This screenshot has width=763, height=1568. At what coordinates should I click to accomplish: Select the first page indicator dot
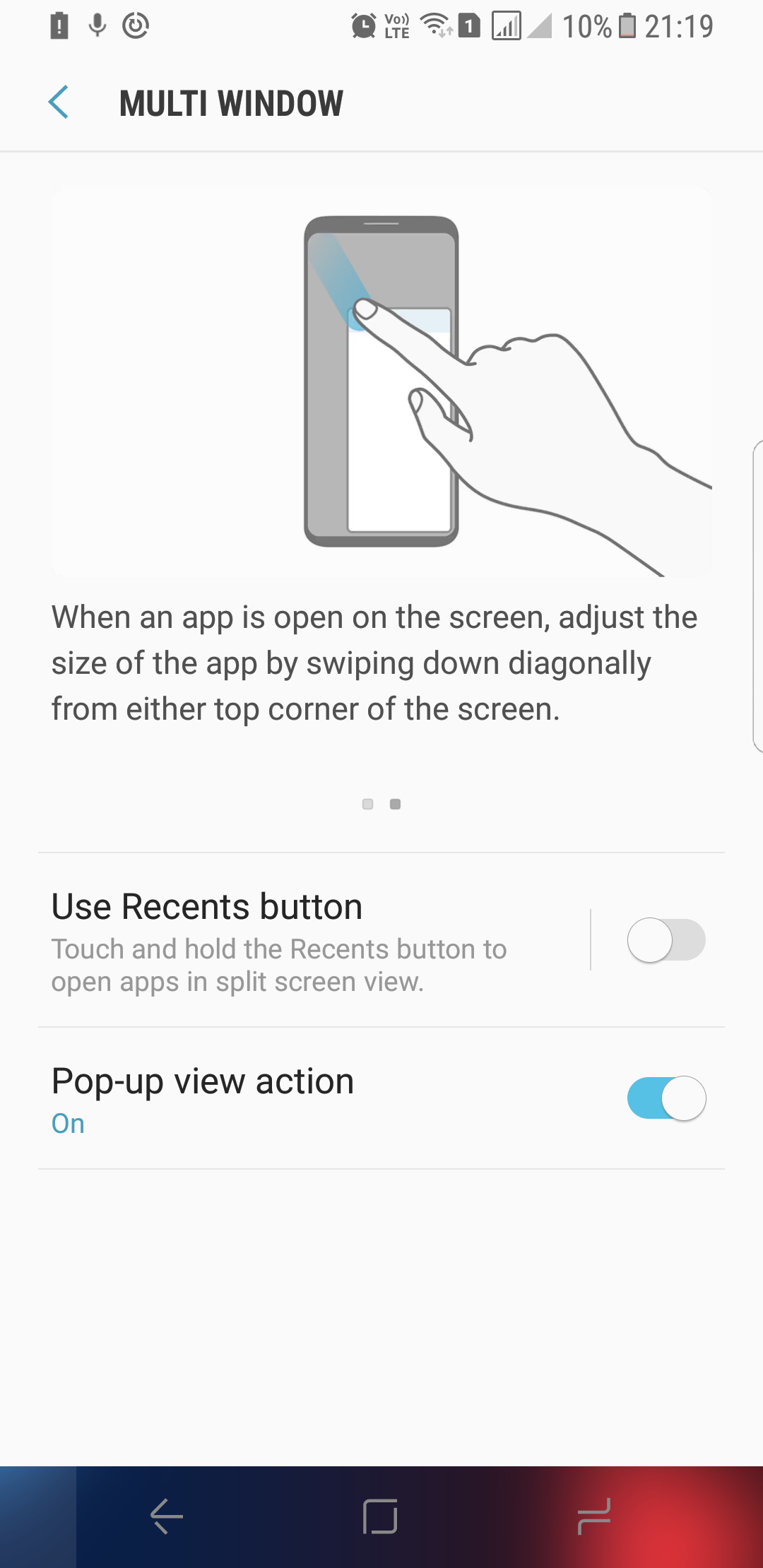(367, 804)
